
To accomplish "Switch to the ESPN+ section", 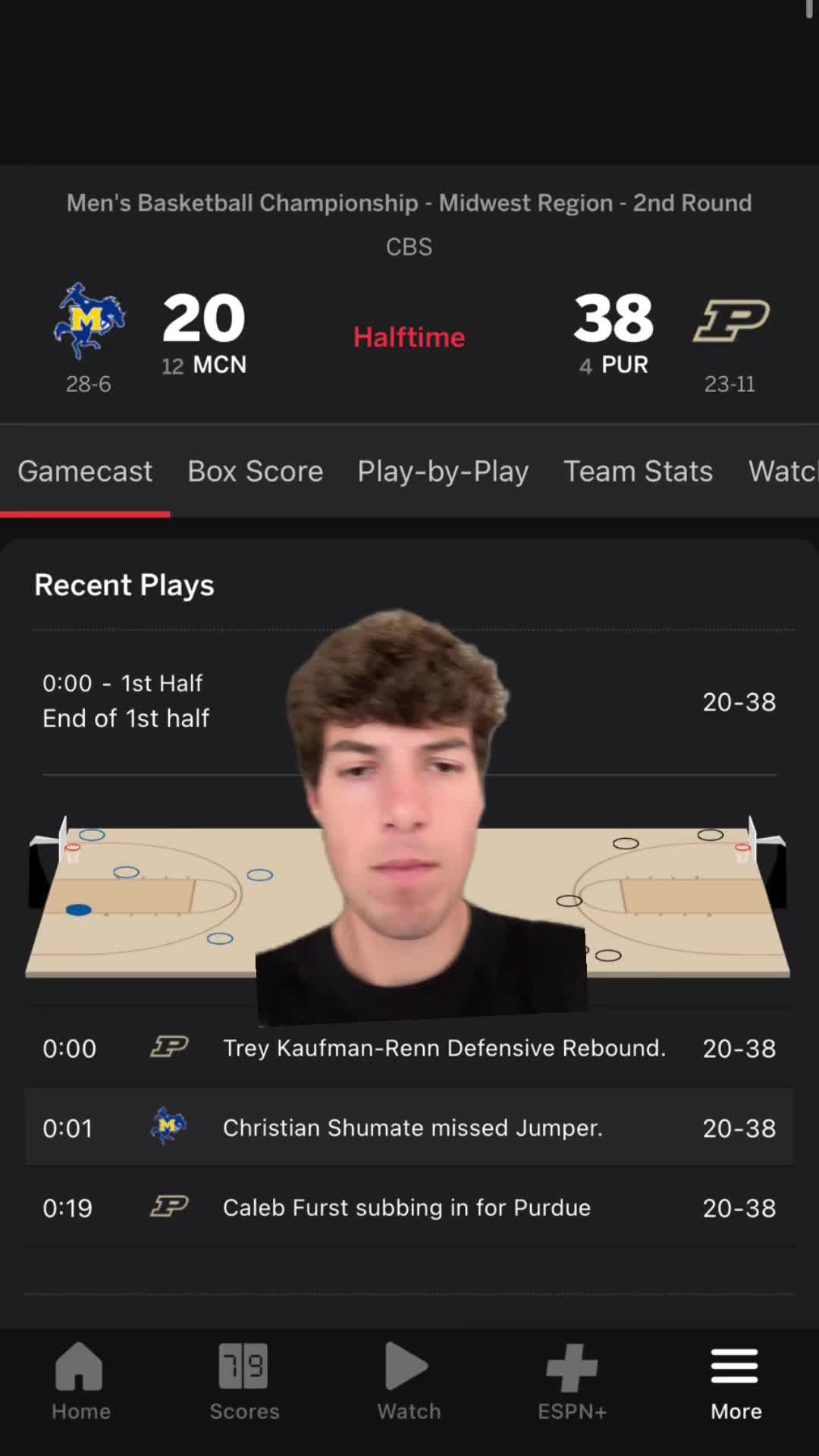I will pos(573,1382).
